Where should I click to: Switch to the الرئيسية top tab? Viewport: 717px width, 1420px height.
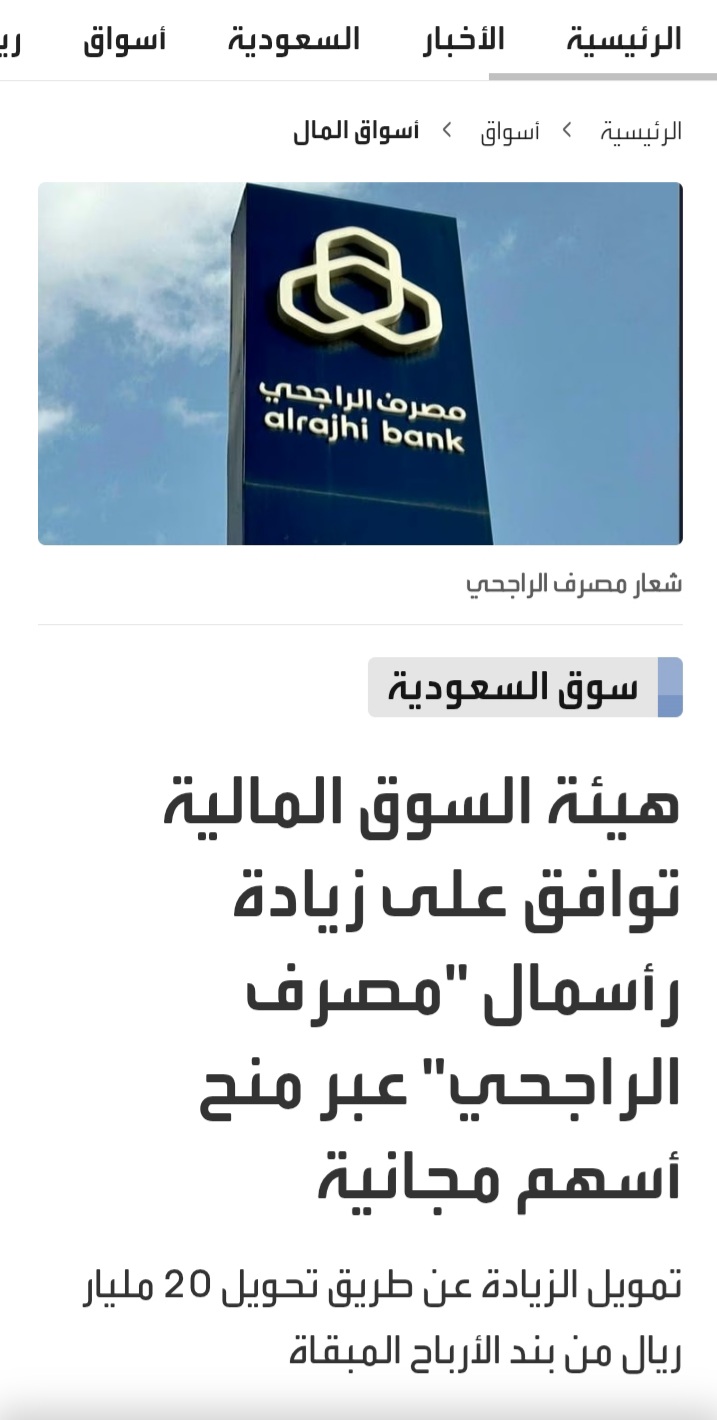click(623, 40)
